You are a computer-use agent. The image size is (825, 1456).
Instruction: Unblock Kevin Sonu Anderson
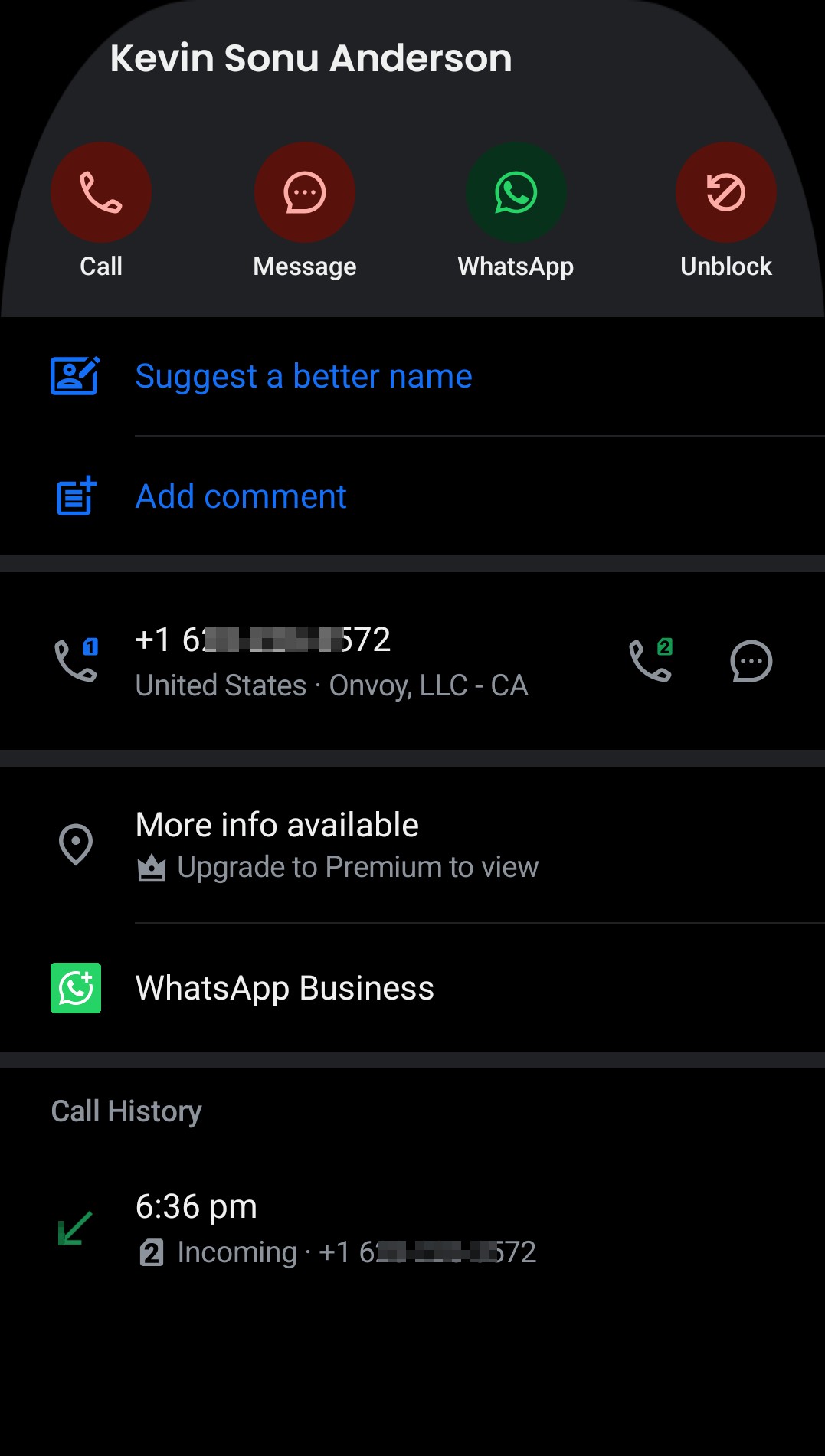tap(726, 192)
